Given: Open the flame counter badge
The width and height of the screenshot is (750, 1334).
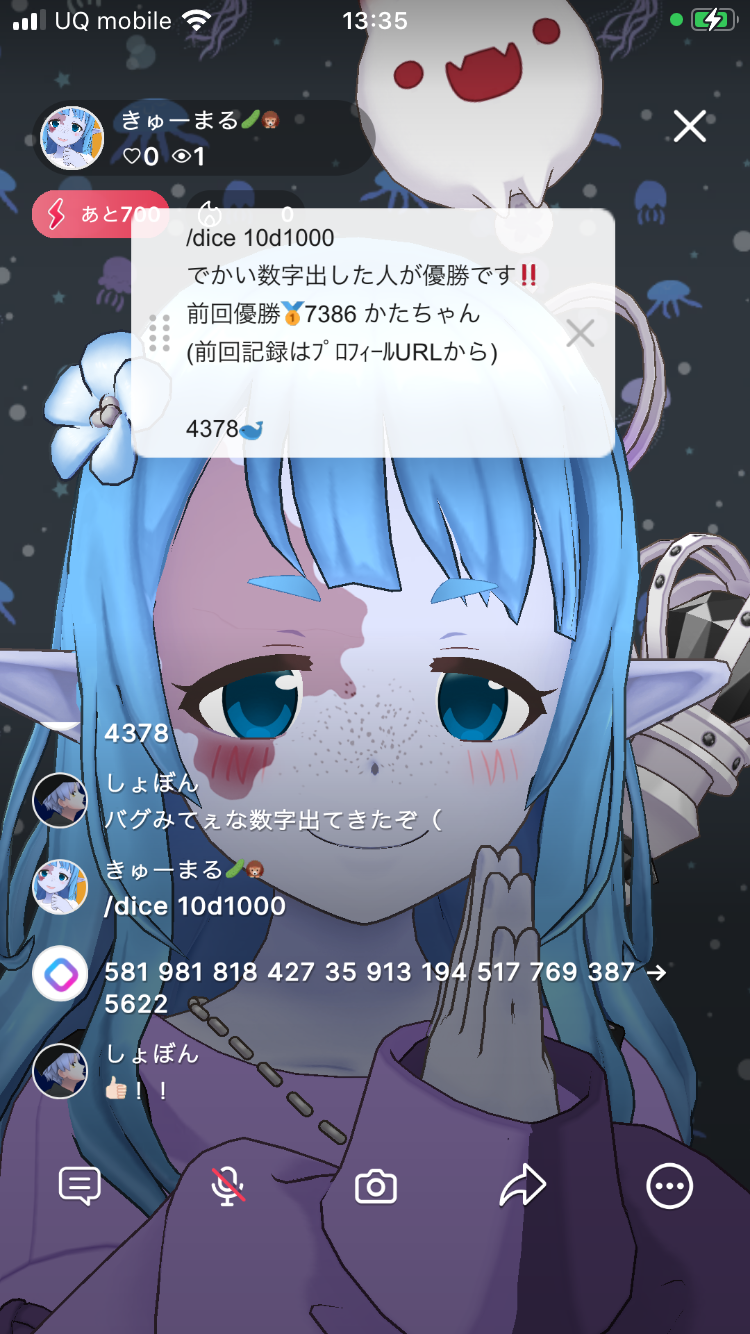Looking at the screenshot, I should tap(245, 214).
